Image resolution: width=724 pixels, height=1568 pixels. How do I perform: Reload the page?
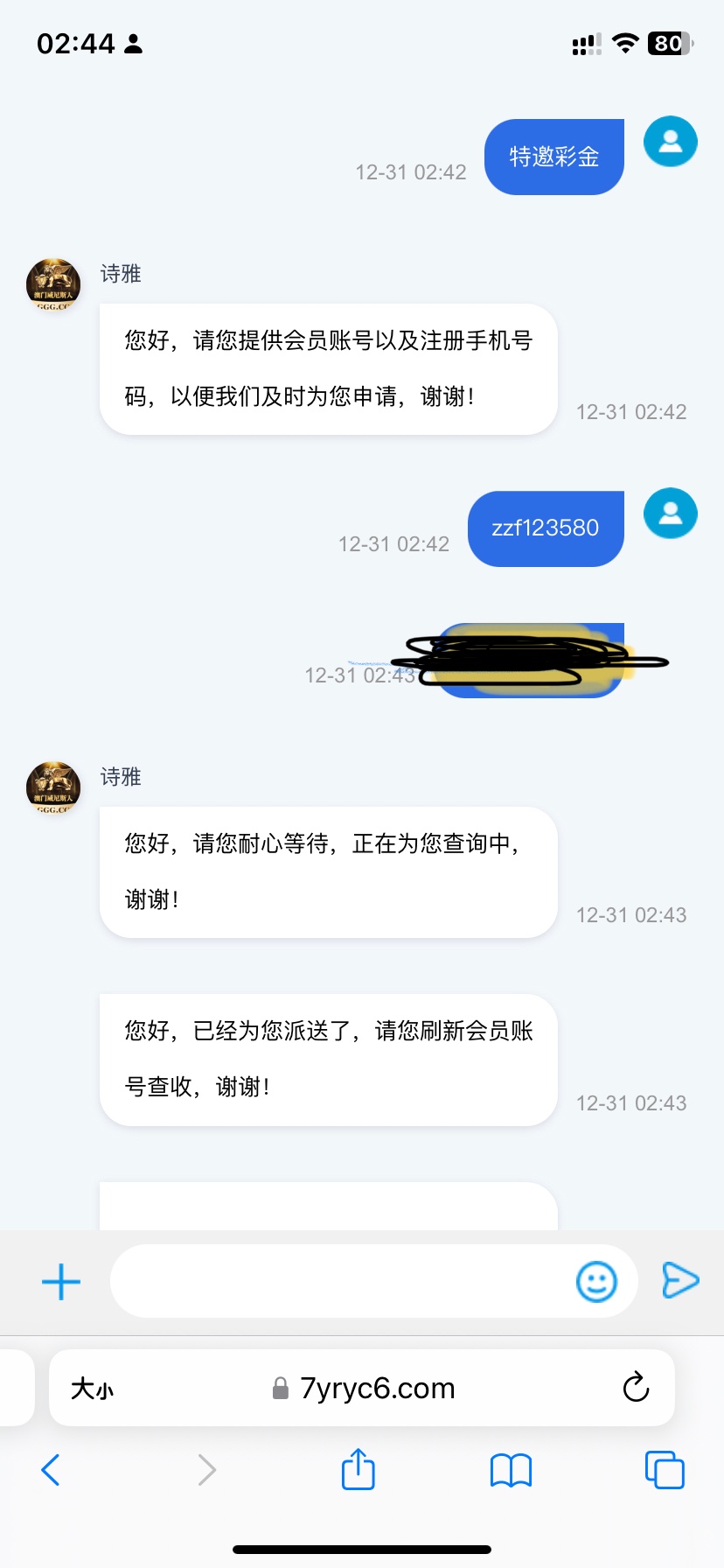tap(636, 1388)
